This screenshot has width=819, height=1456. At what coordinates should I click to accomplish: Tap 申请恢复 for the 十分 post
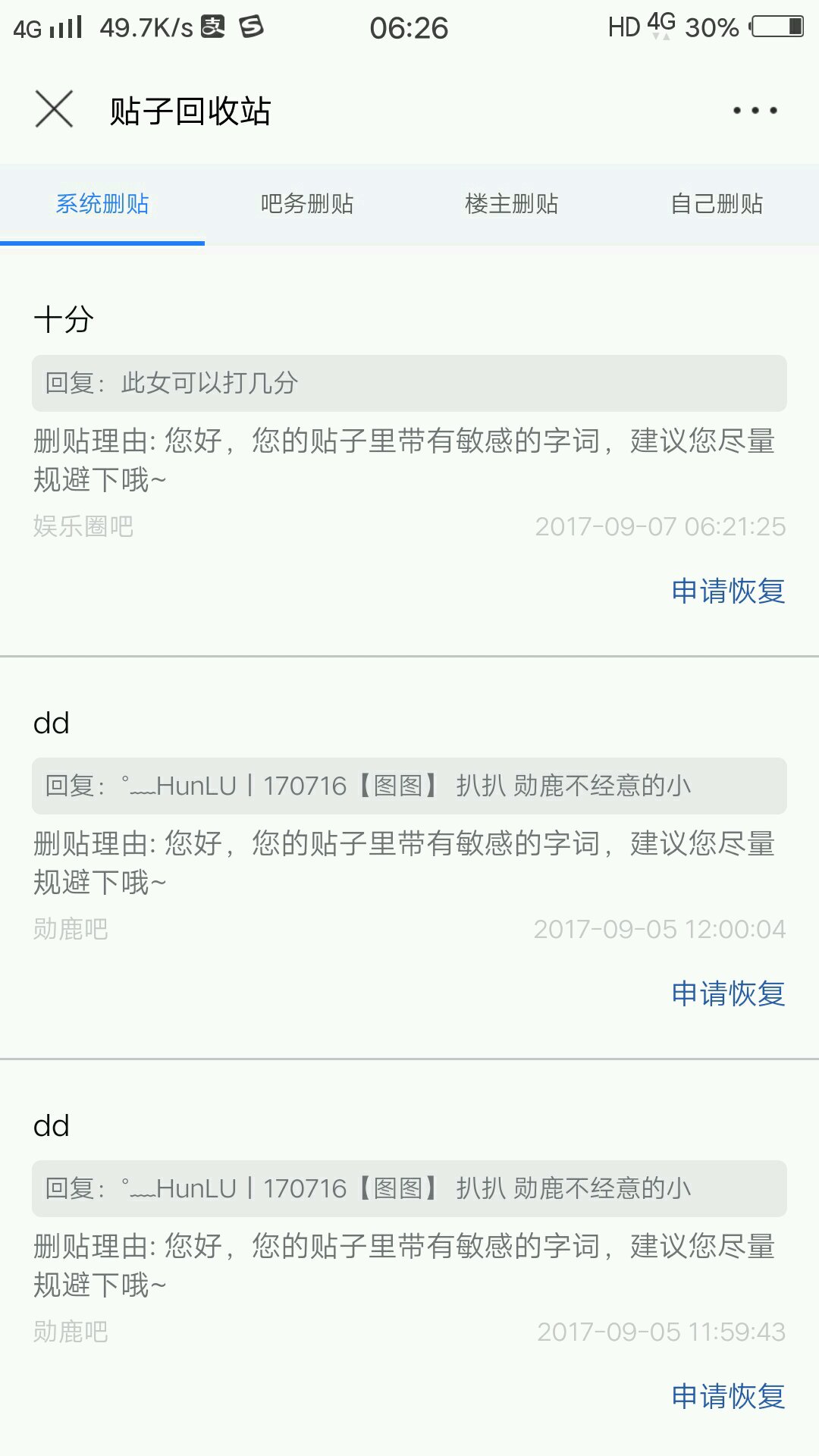tap(728, 591)
